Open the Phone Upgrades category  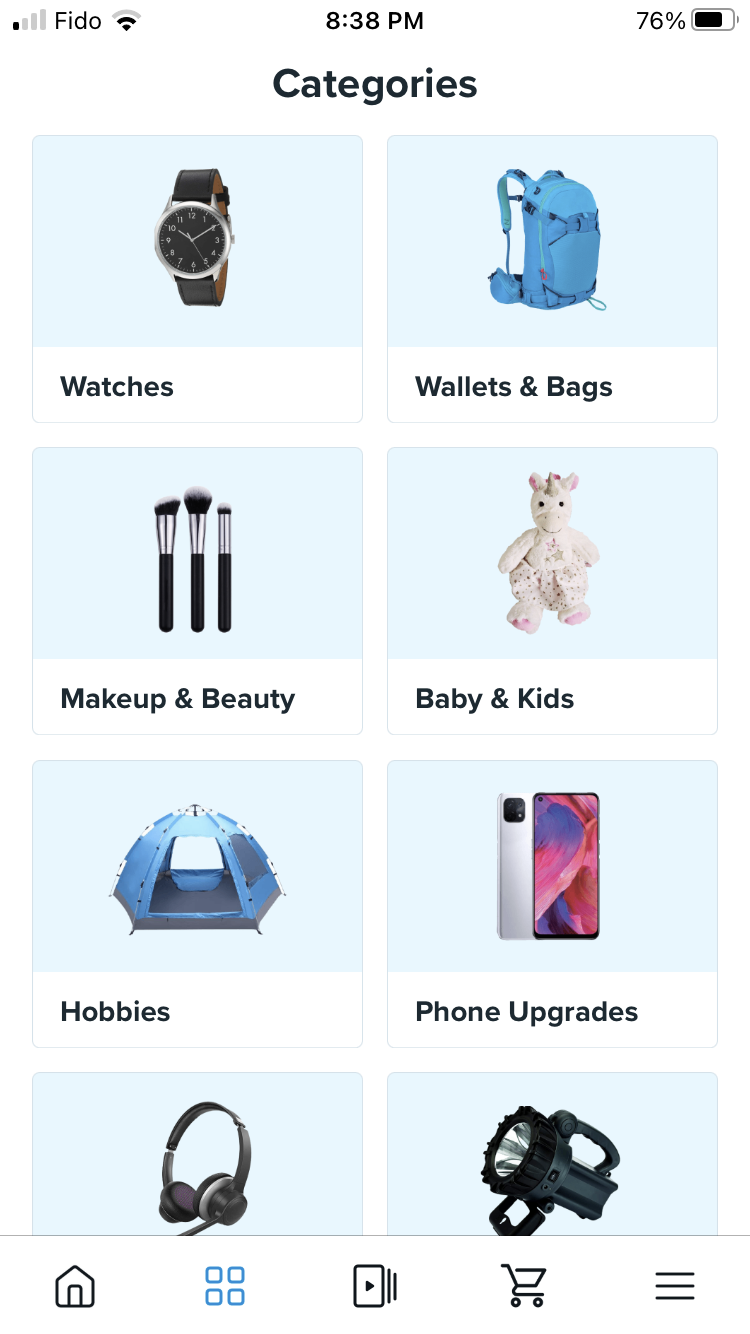pos(552,904)
